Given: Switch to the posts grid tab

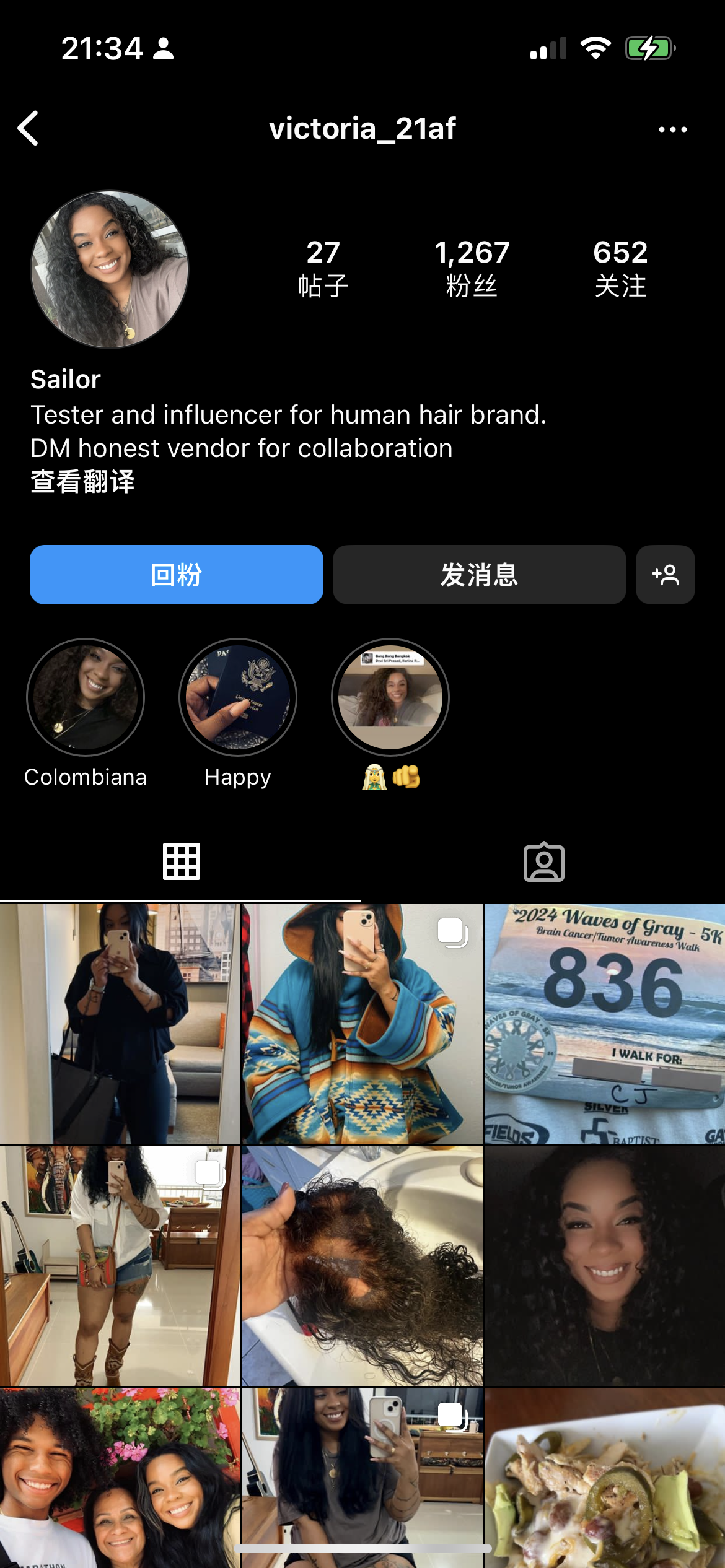Looking at the screenshot, I should 181,861.
